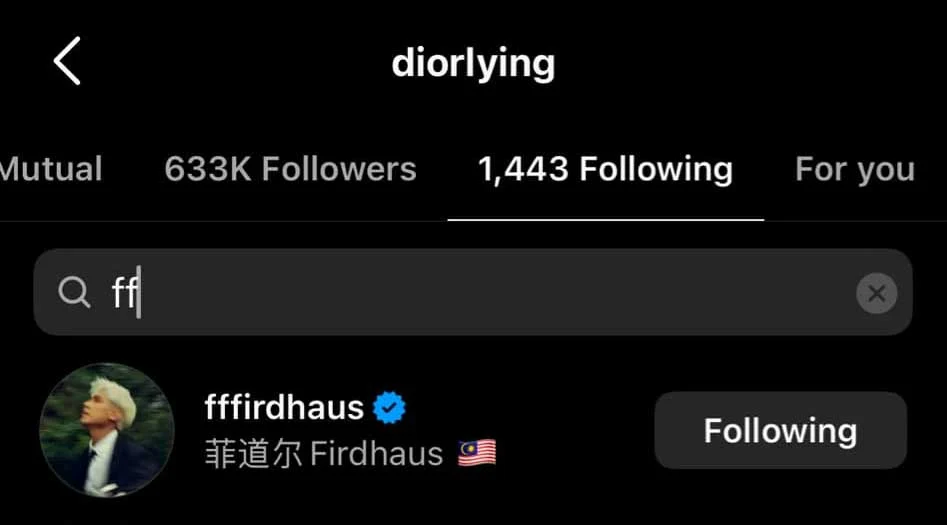Tap the search field containing ff
This screenshot has width=947, height=525.
tap(450, 293)
